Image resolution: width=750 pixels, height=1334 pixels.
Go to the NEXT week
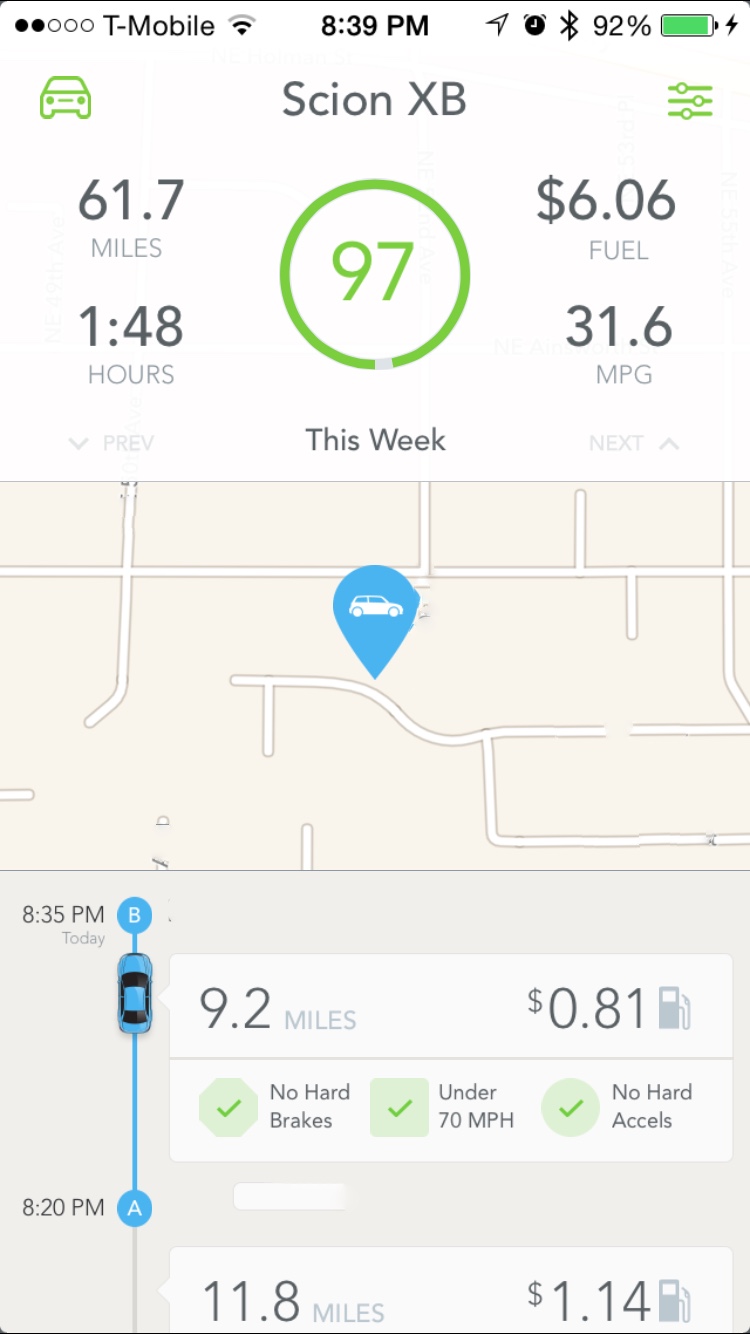point(634,443)
